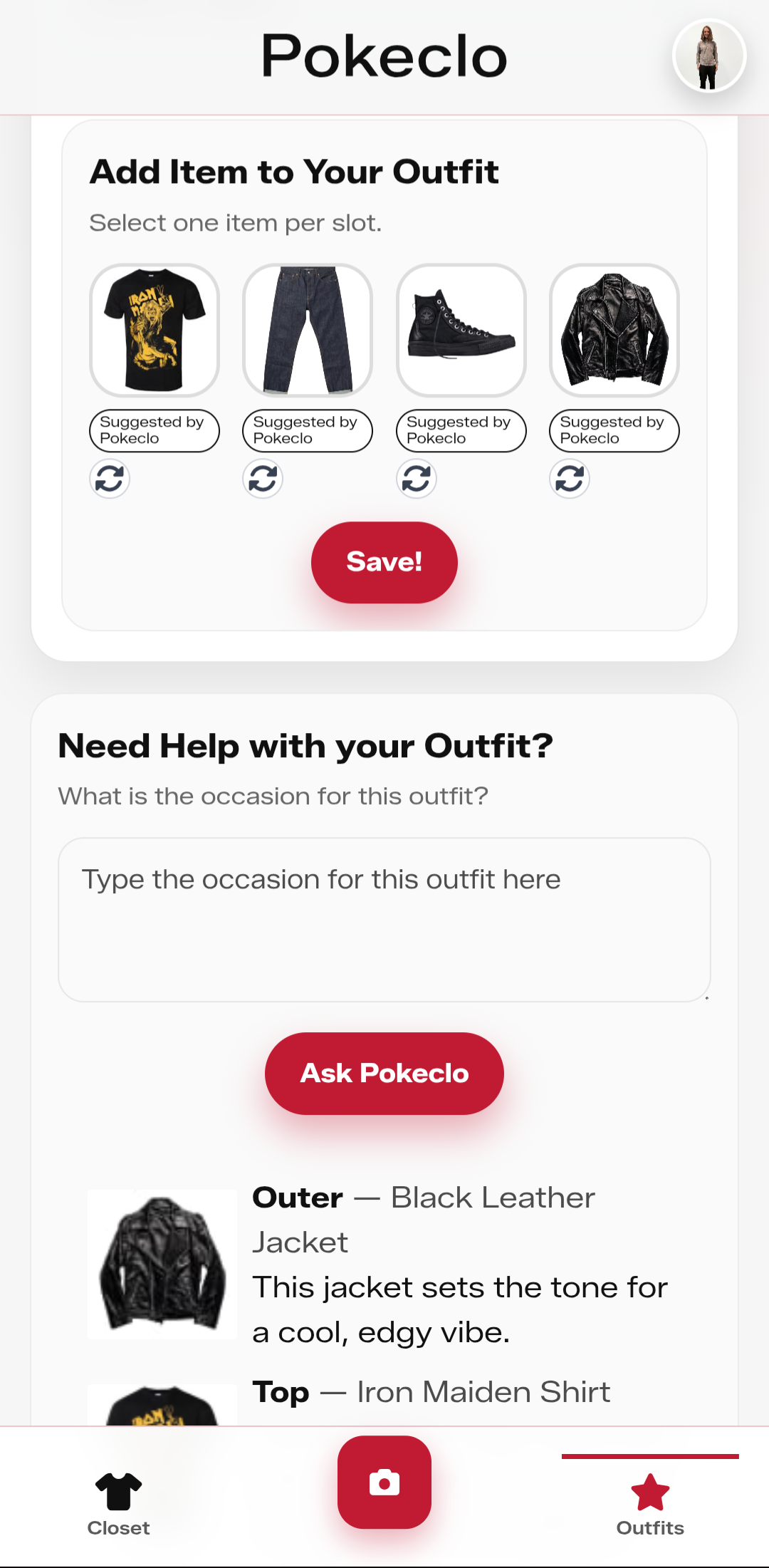Refresh the suggested leather jacket
This screenshot has height=1568, width=769.
[570, 478]
